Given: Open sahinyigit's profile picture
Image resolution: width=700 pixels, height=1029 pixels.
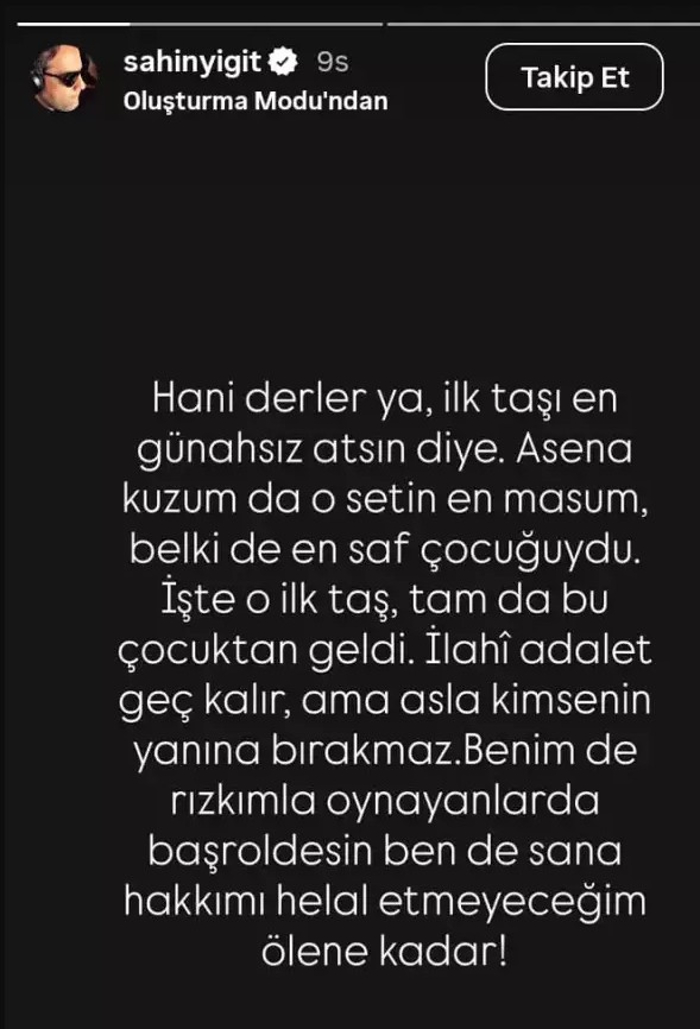Looking at the screenshot, I should pyautogui.click(x=64, y=79).
